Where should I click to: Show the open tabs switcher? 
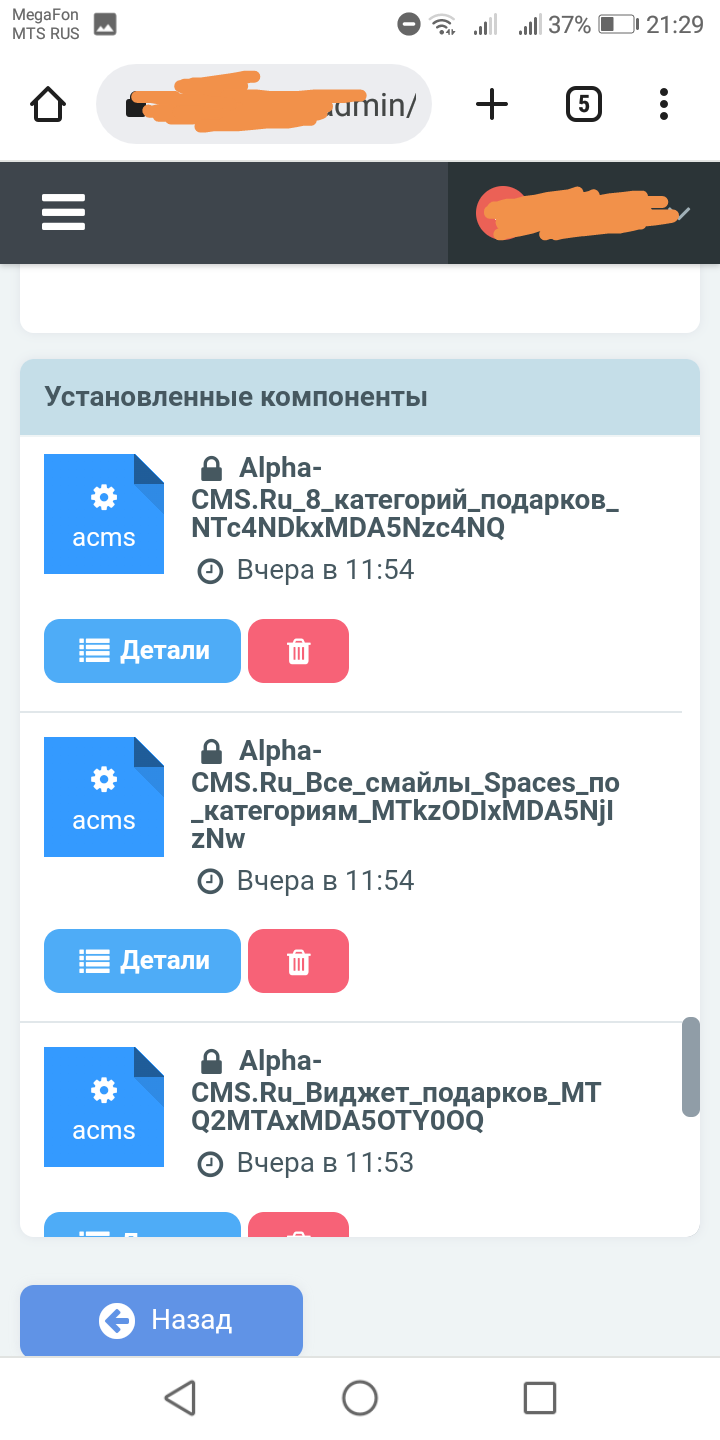pyautogui.click(x=584, y=104)
